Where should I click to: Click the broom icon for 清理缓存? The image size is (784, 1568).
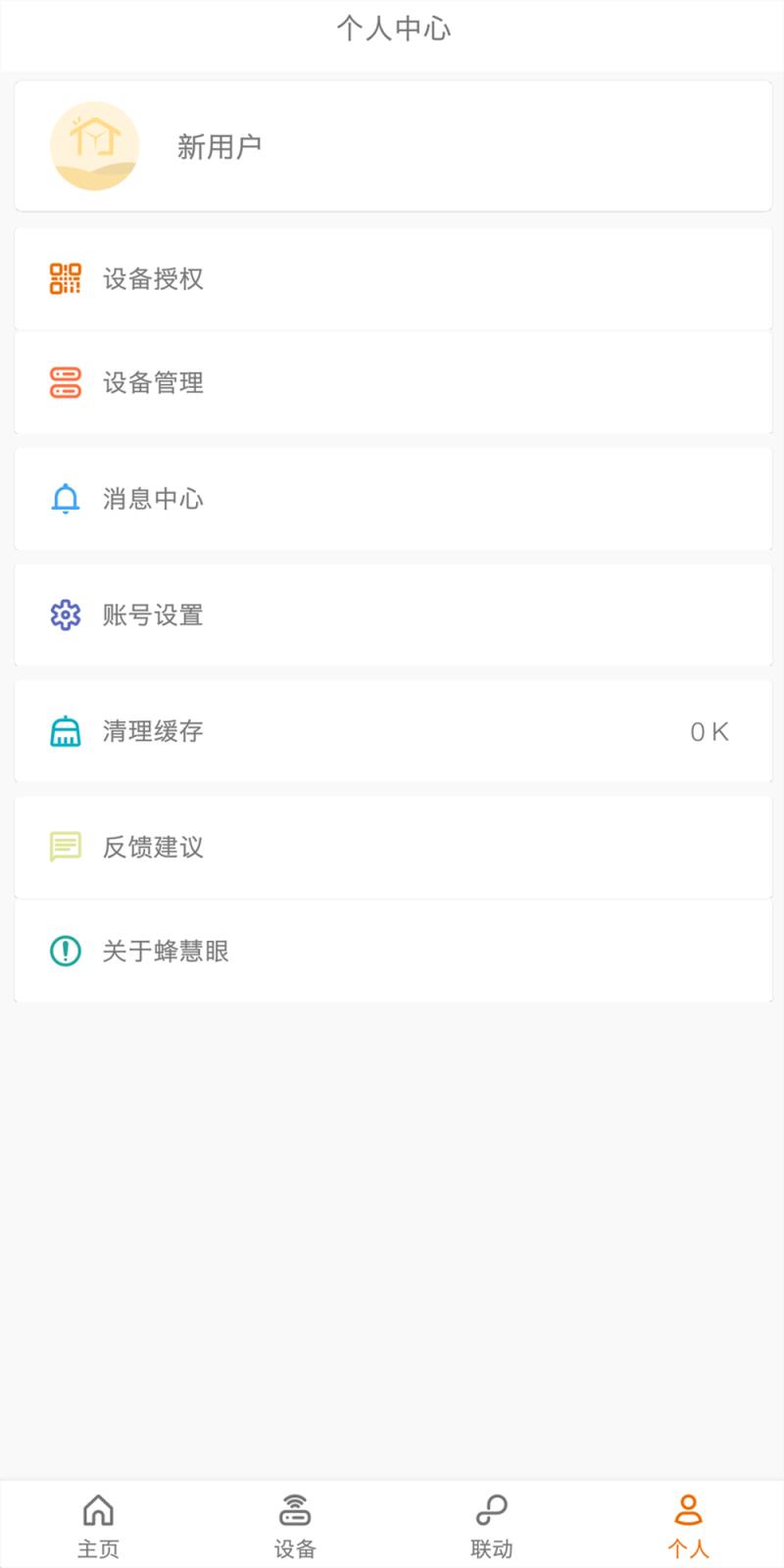[x=64, y=730]
